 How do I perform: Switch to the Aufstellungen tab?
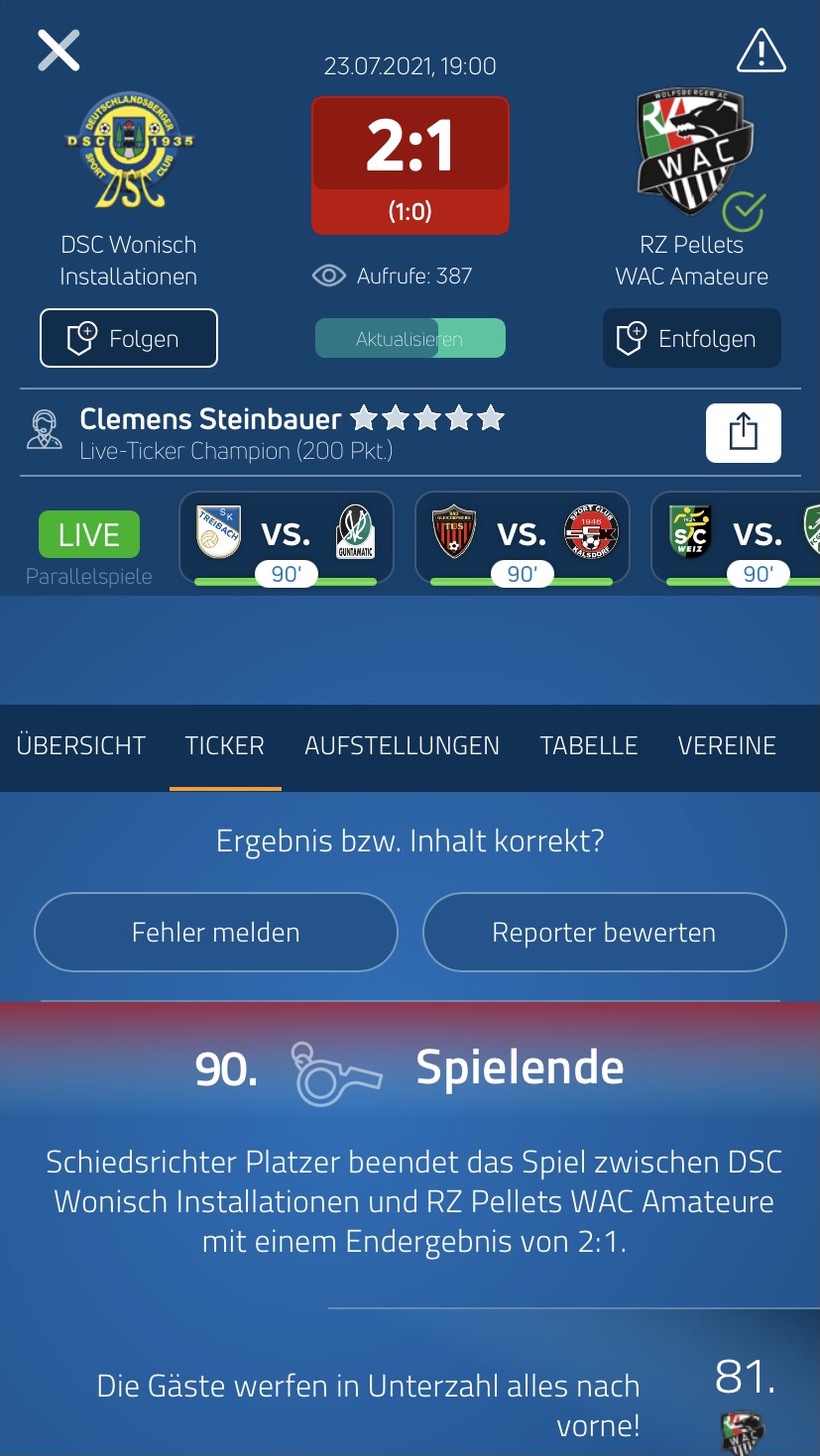tap(403, 745)
